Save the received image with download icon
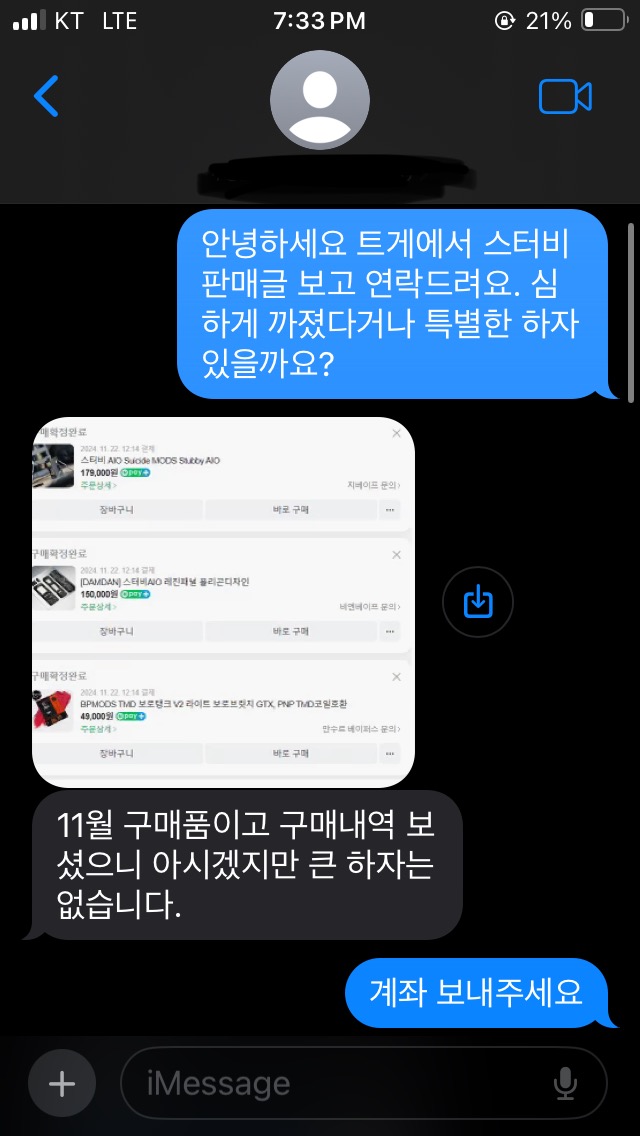Image resolution: width=640 pixels, height=1136 pixels. coord(478,602)
